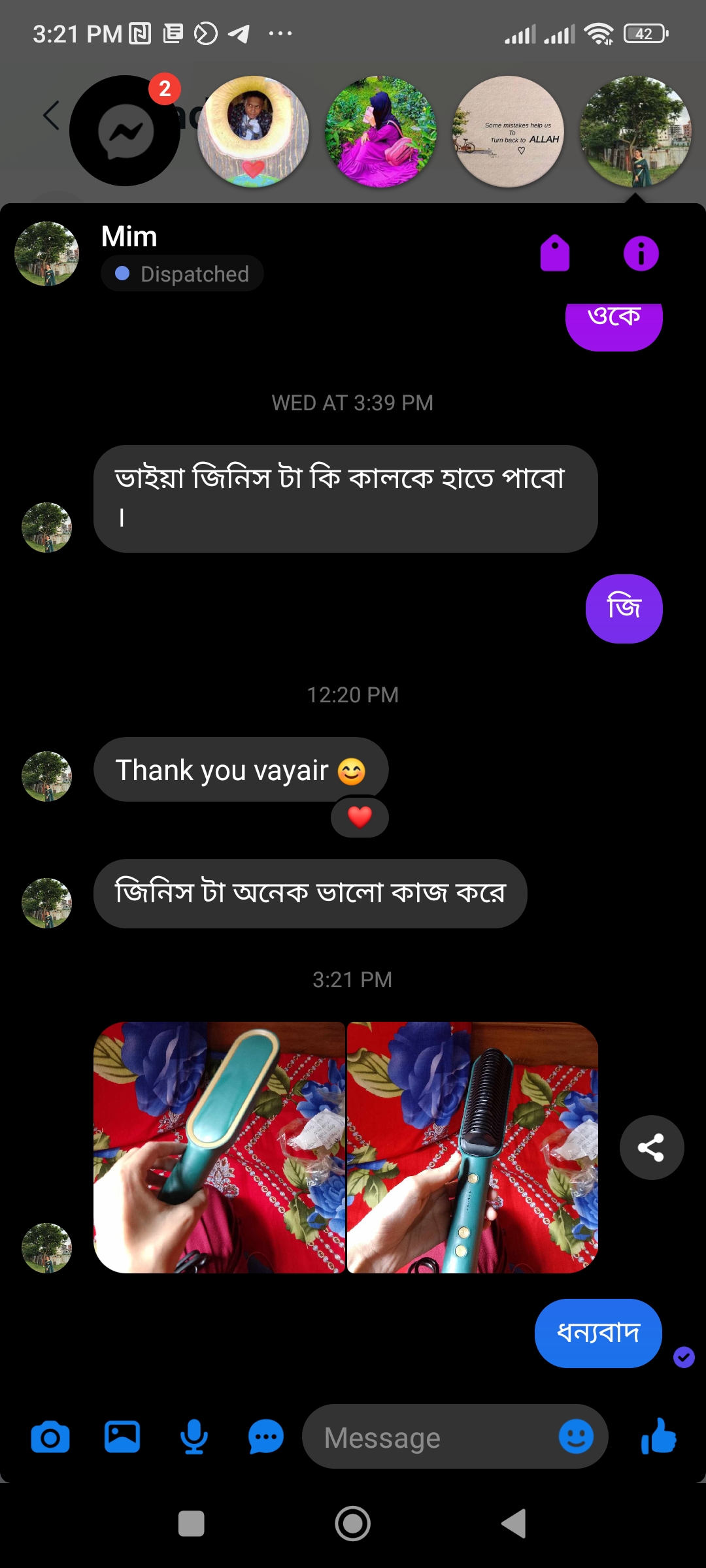This screenshot has width=706, height=1568.
Task: Open chat head showing a face inside a ring
Action: (x=254, y=132)
